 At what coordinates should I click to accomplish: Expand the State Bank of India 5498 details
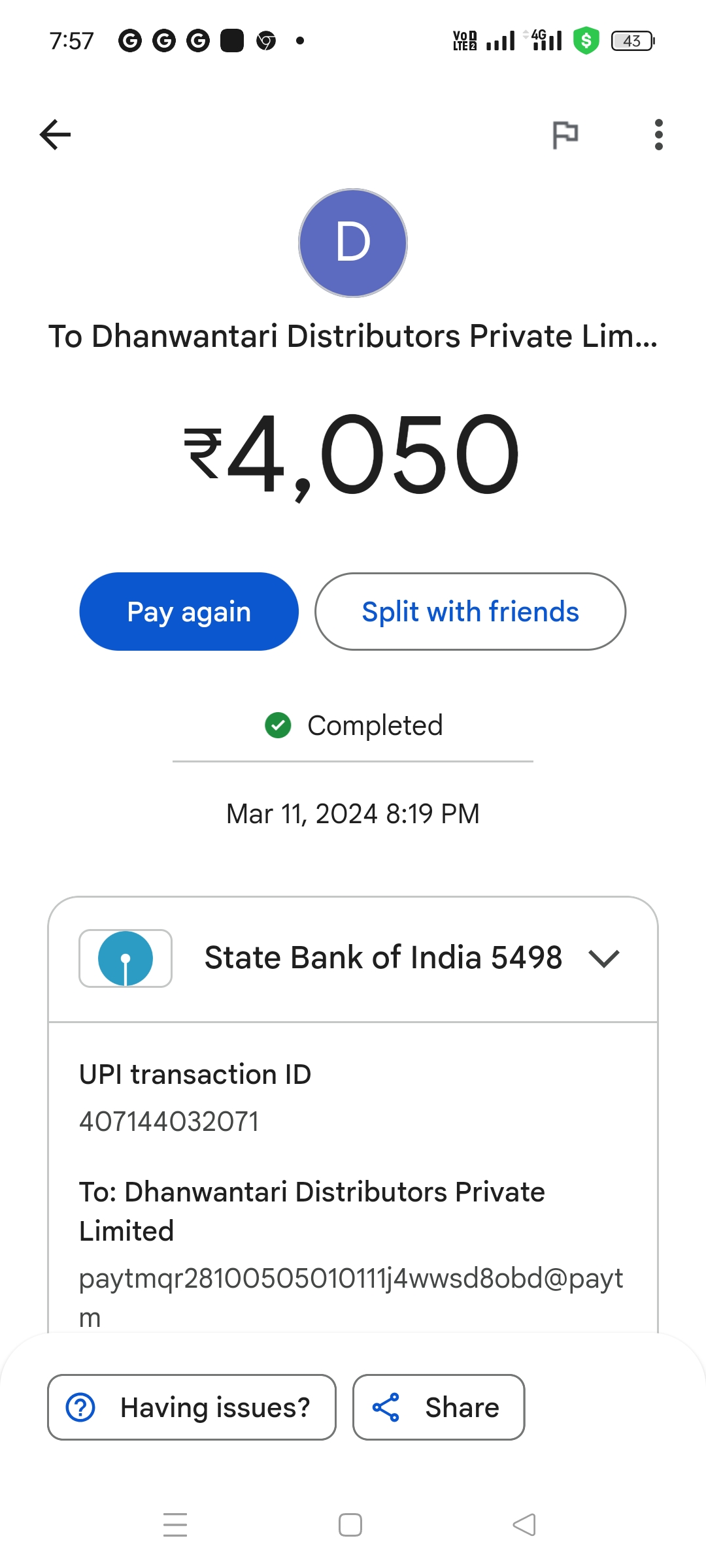pyautogui.click(x=353, y=958)
